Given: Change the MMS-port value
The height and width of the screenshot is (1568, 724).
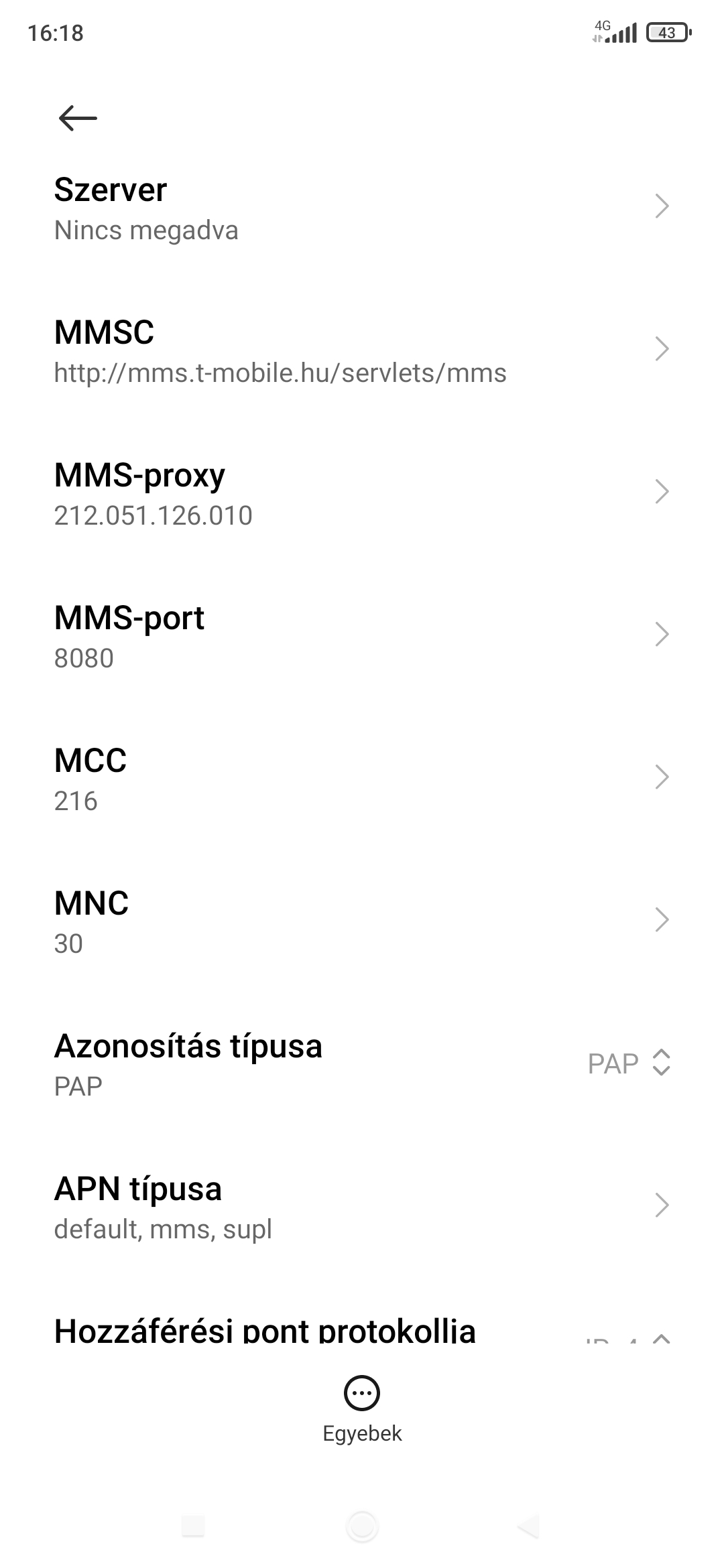Looking at the screenshot, I should coord(362,635).
